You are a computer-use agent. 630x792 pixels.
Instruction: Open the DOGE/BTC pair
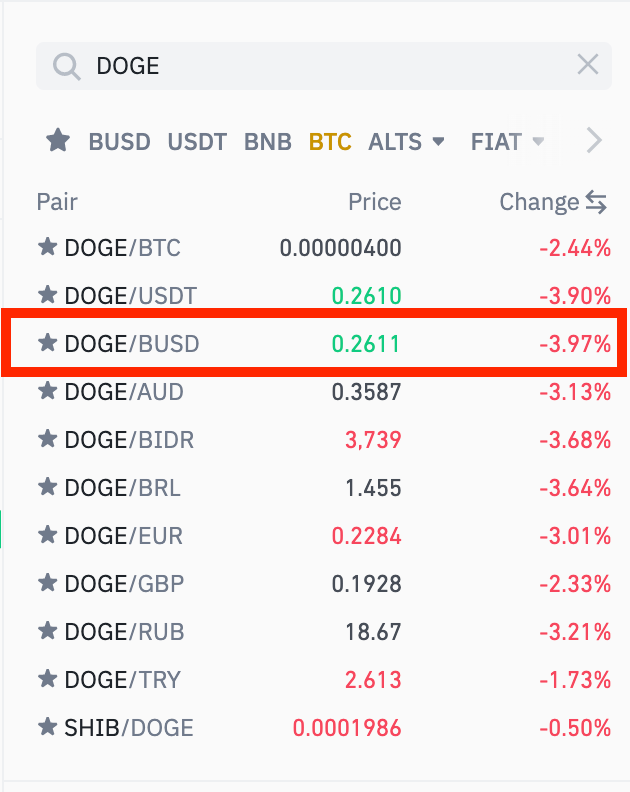(122, 248)
